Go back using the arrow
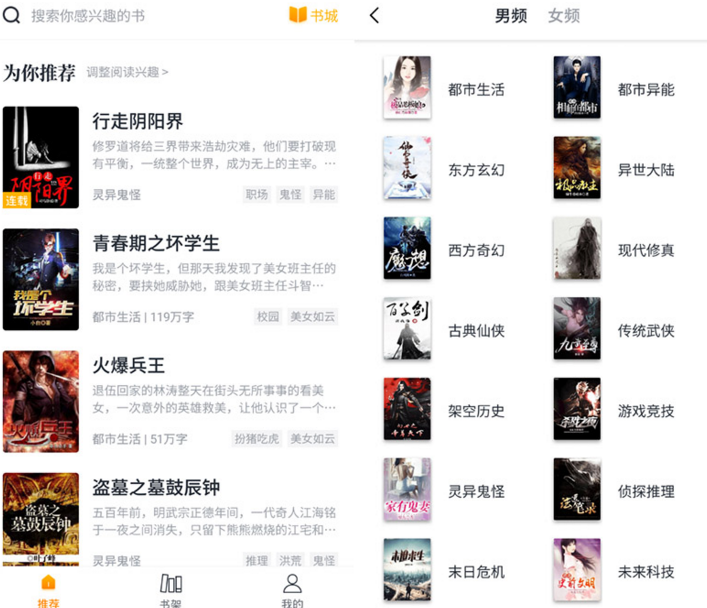Image resolution: width=707 pixels, height=608 pixels. pos(375,16)
